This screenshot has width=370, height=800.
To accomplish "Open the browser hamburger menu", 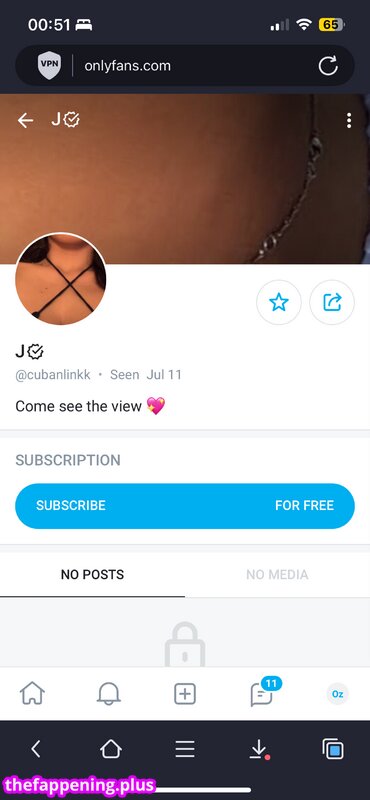I will point(185,749).
